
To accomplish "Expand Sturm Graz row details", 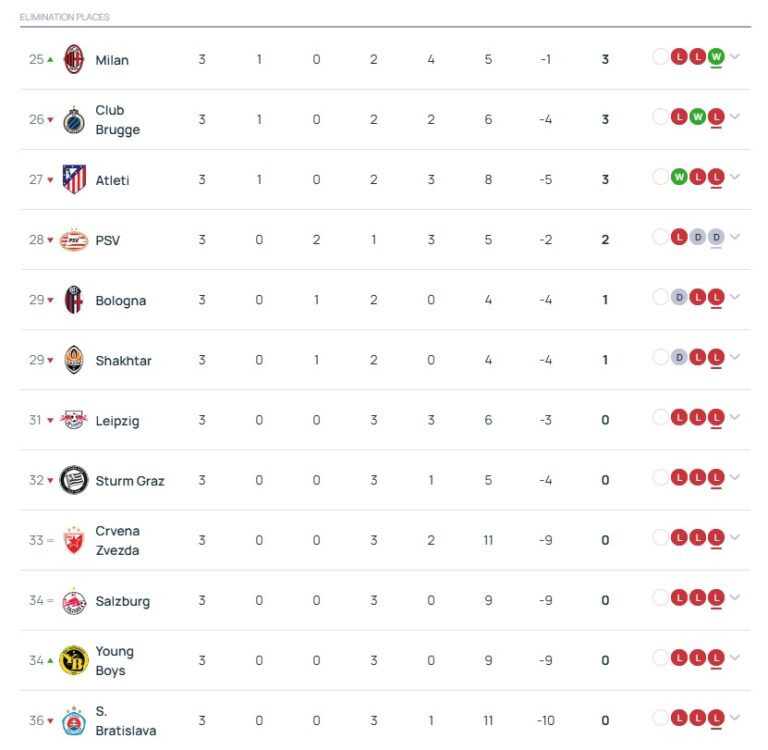I will [x=735, y=477].
